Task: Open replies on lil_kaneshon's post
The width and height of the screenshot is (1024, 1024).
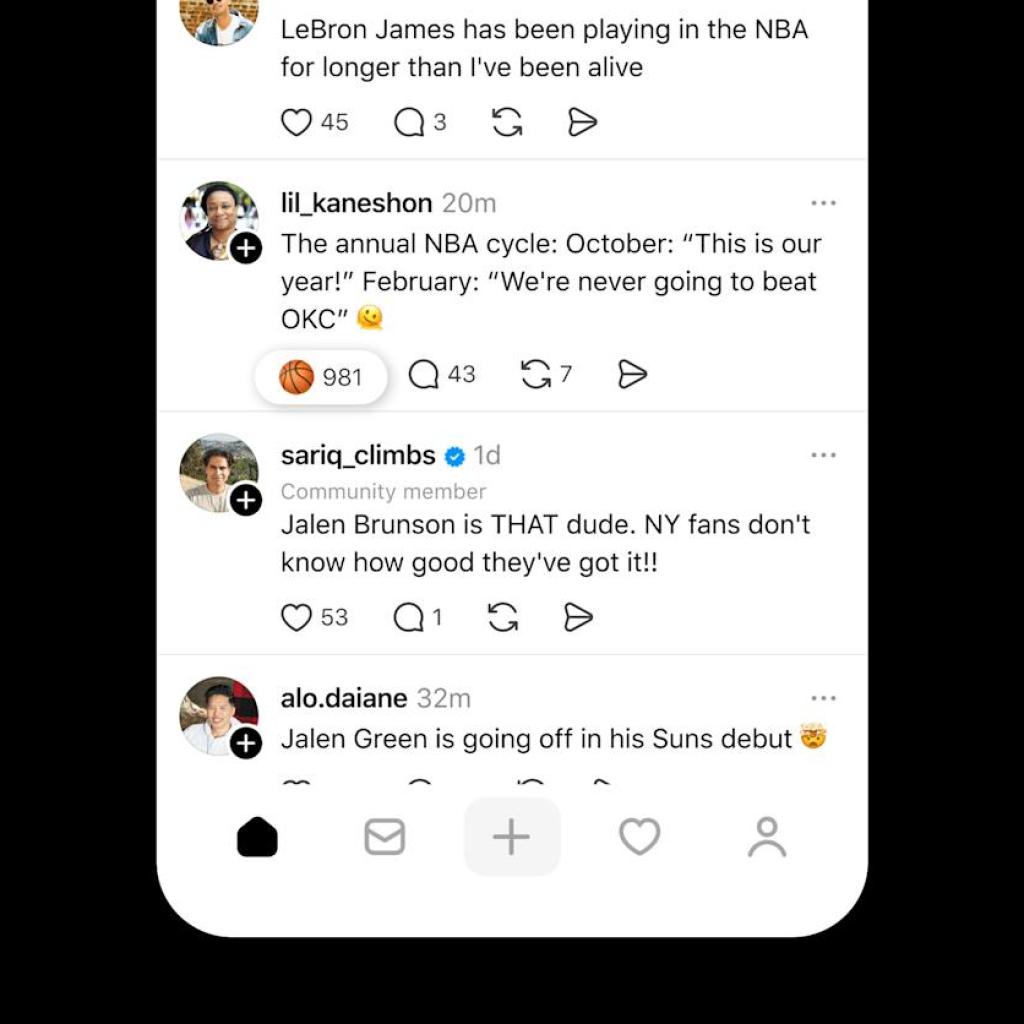Action: (x=425, y=374)
